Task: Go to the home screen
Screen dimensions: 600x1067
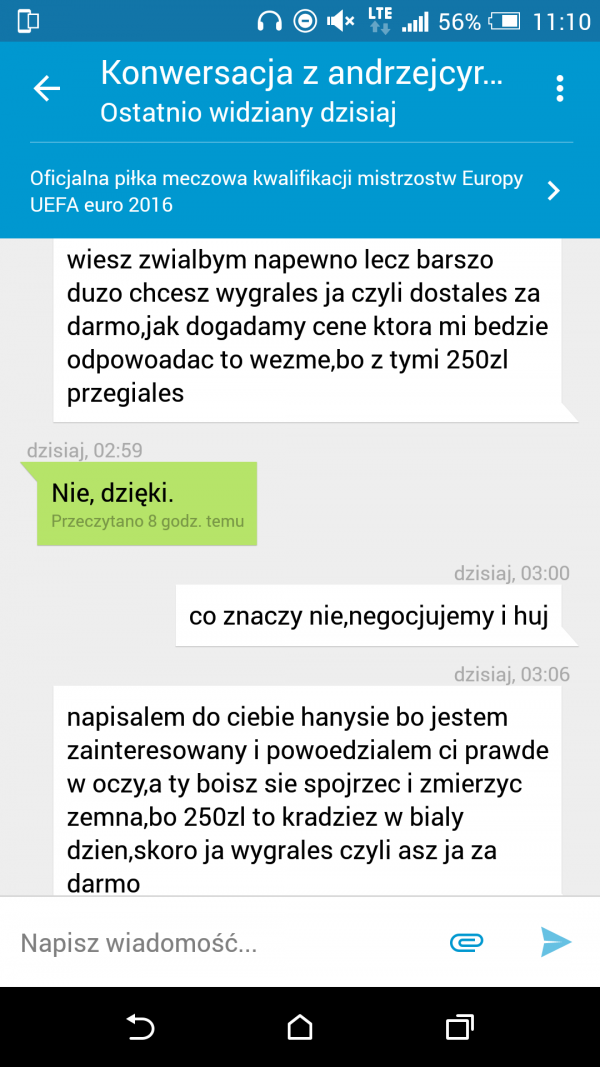Action: [300, 1026]
